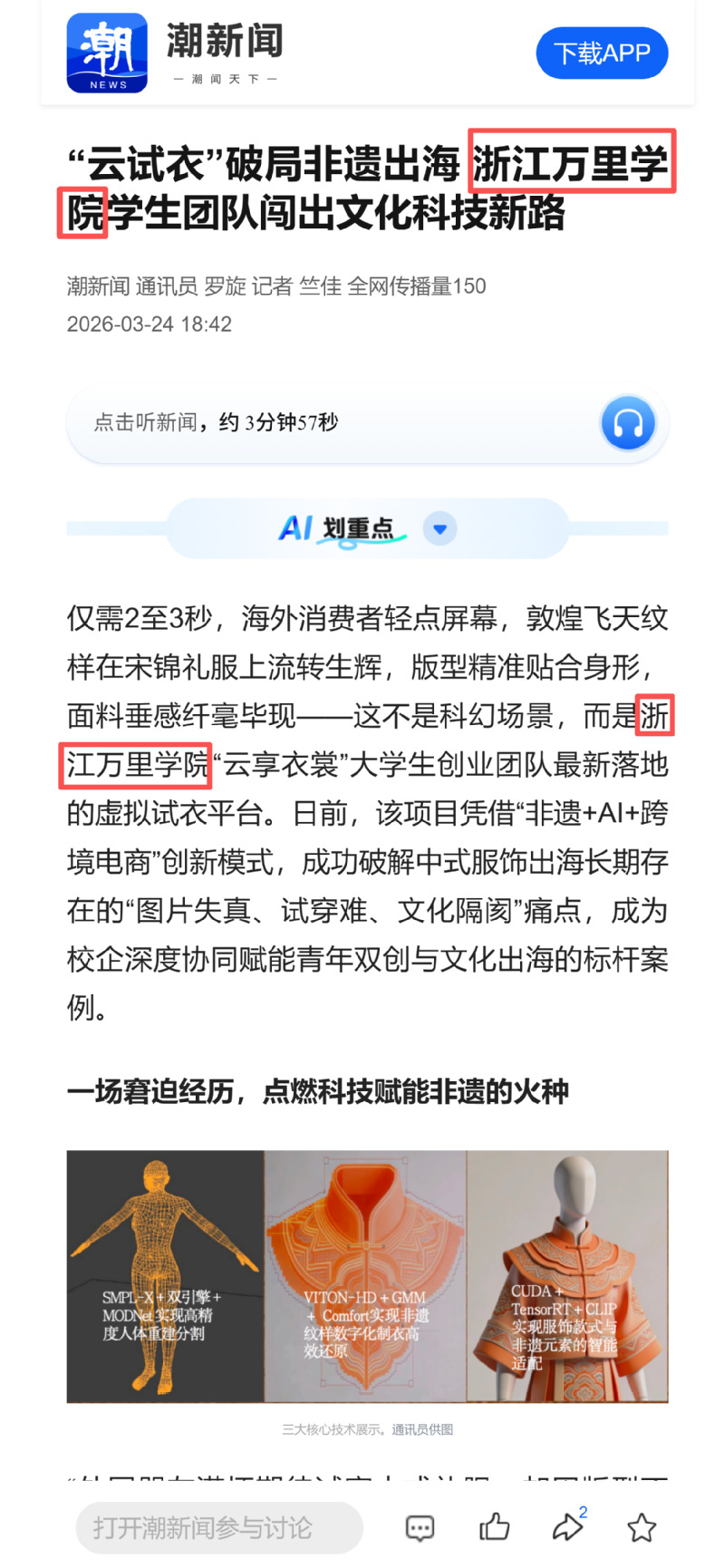724x1568 pixels.
Task: Share the article via the arrow icon
Action: tap(567, 1527)
